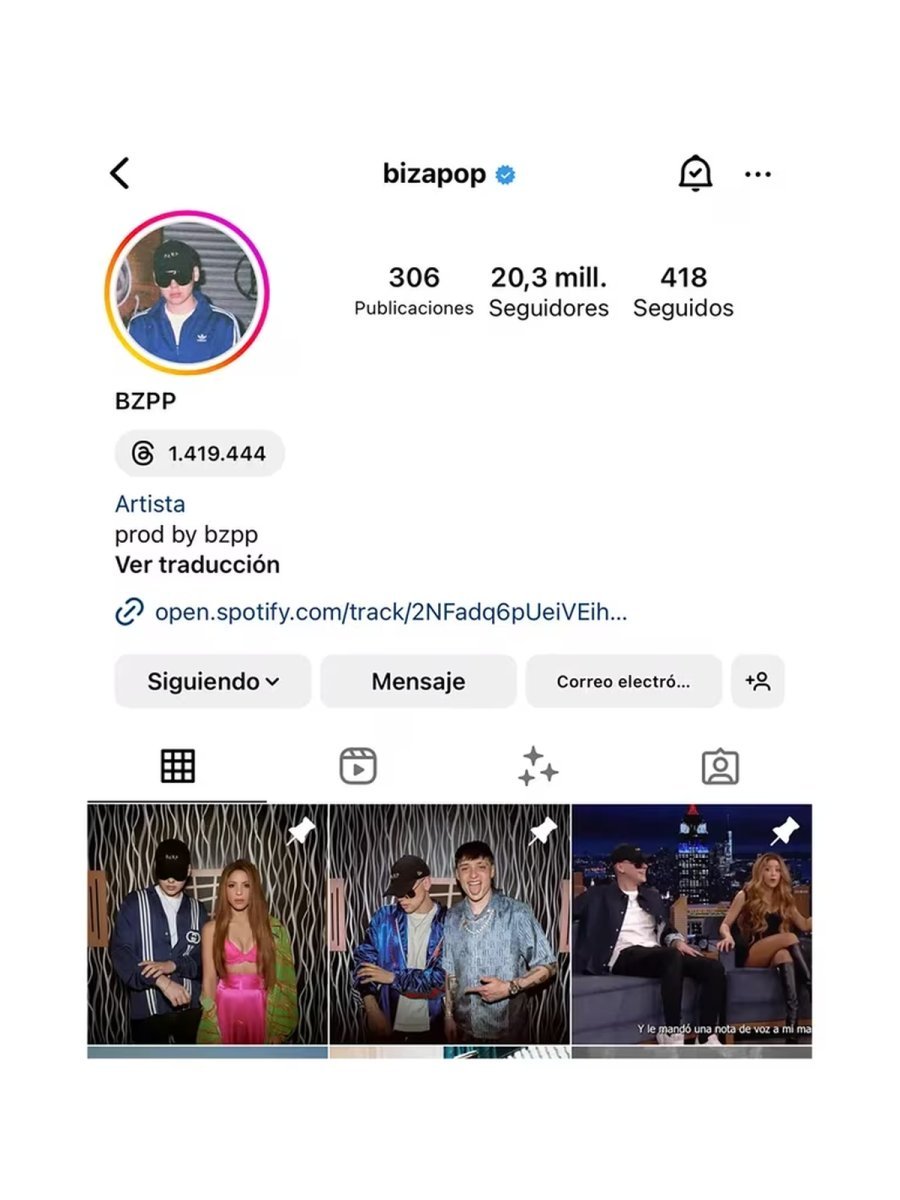900x1200 pixels.
Task: Open pinned post with two men posing
Action: [449, 925]
